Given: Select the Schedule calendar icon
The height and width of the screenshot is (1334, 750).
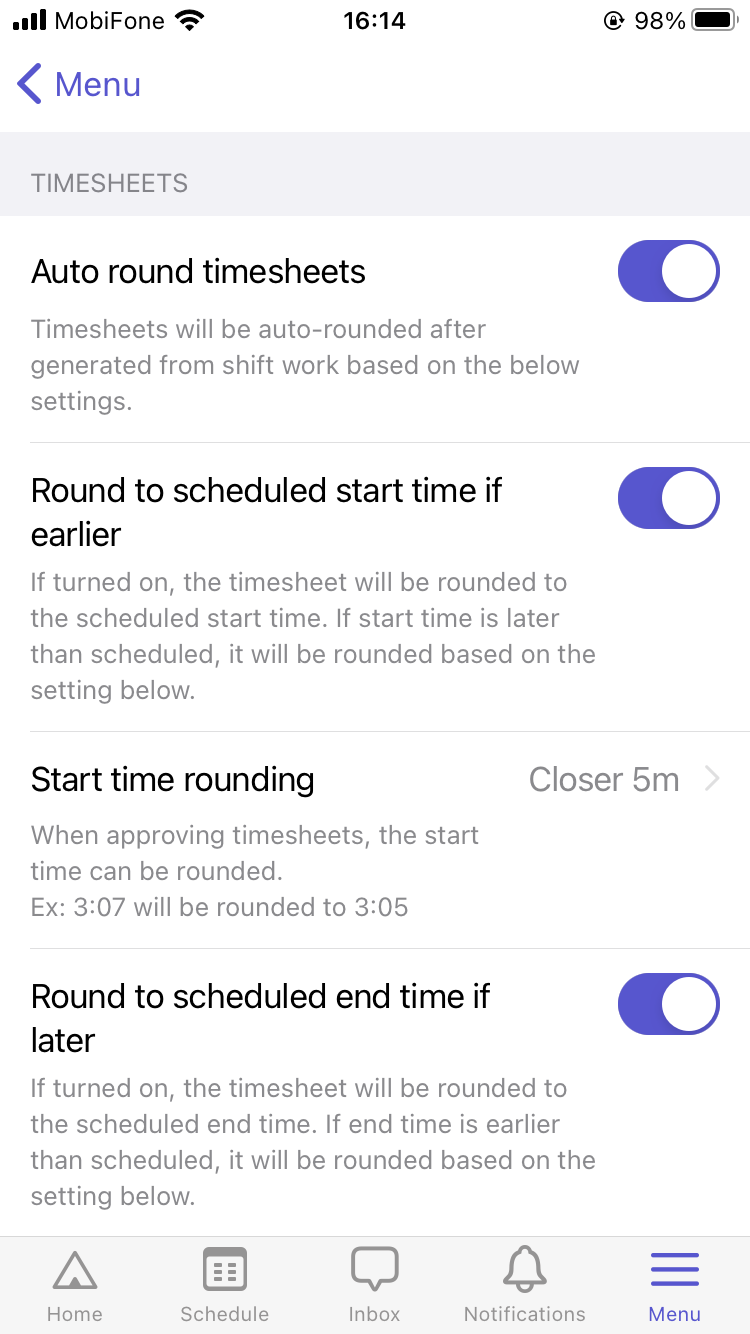Looking at the screenshot, I should pos(224,1267).
